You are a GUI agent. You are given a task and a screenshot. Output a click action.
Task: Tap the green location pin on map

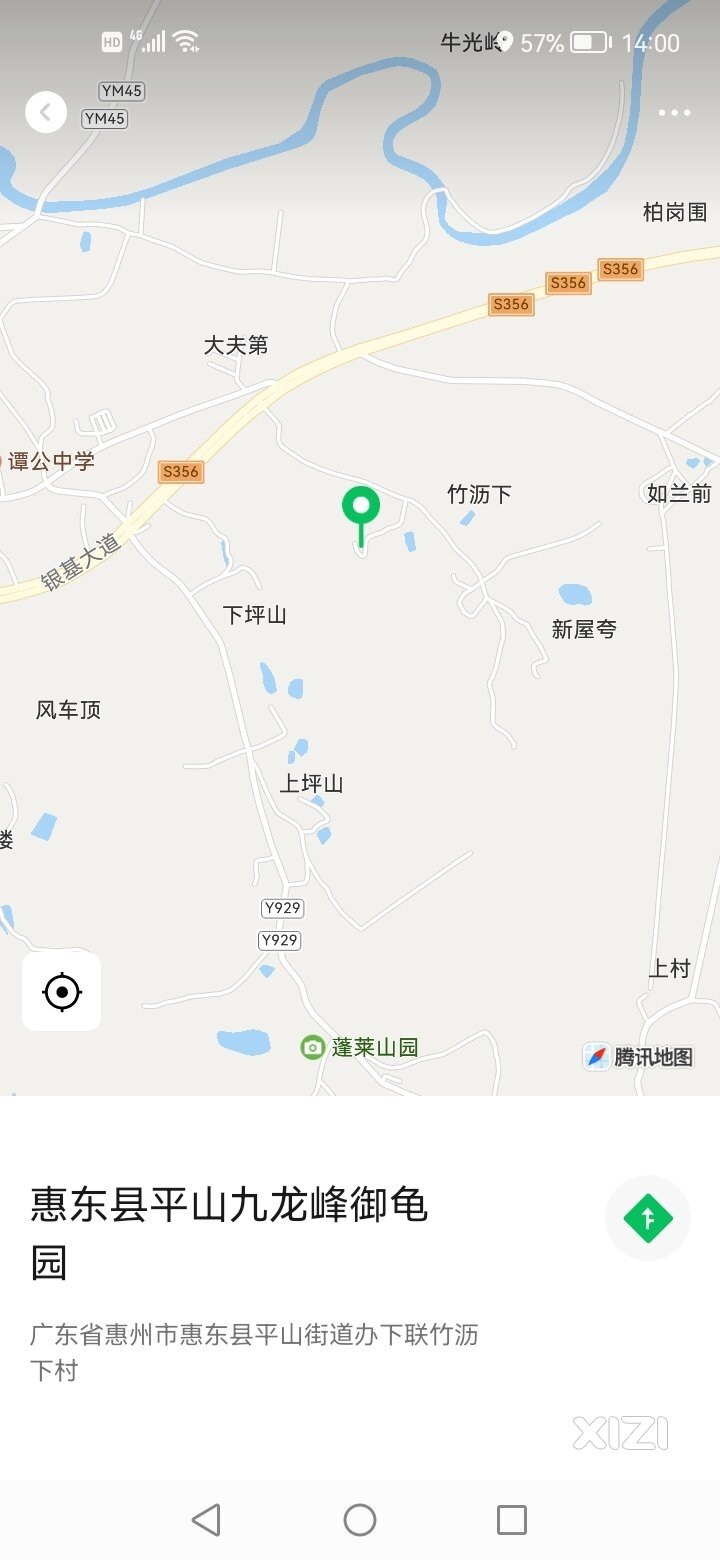click(361, 507)
